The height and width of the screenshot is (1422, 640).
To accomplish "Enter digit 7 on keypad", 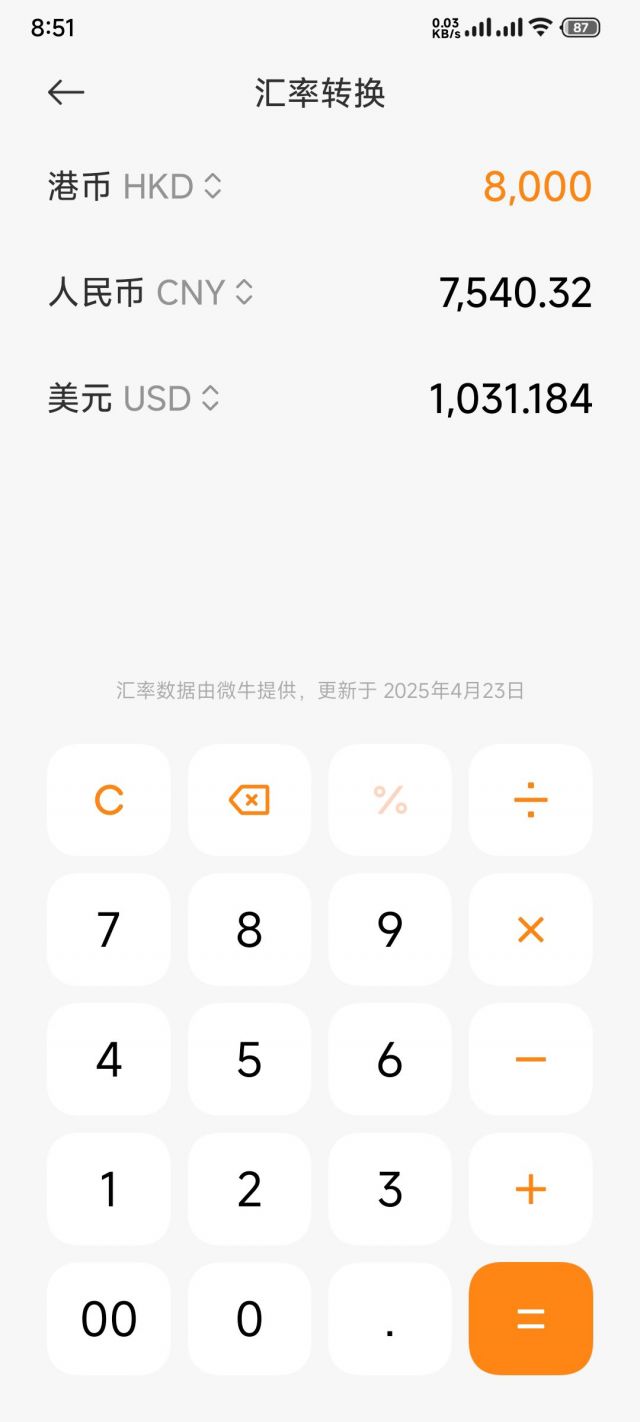I will coord(109,930).
